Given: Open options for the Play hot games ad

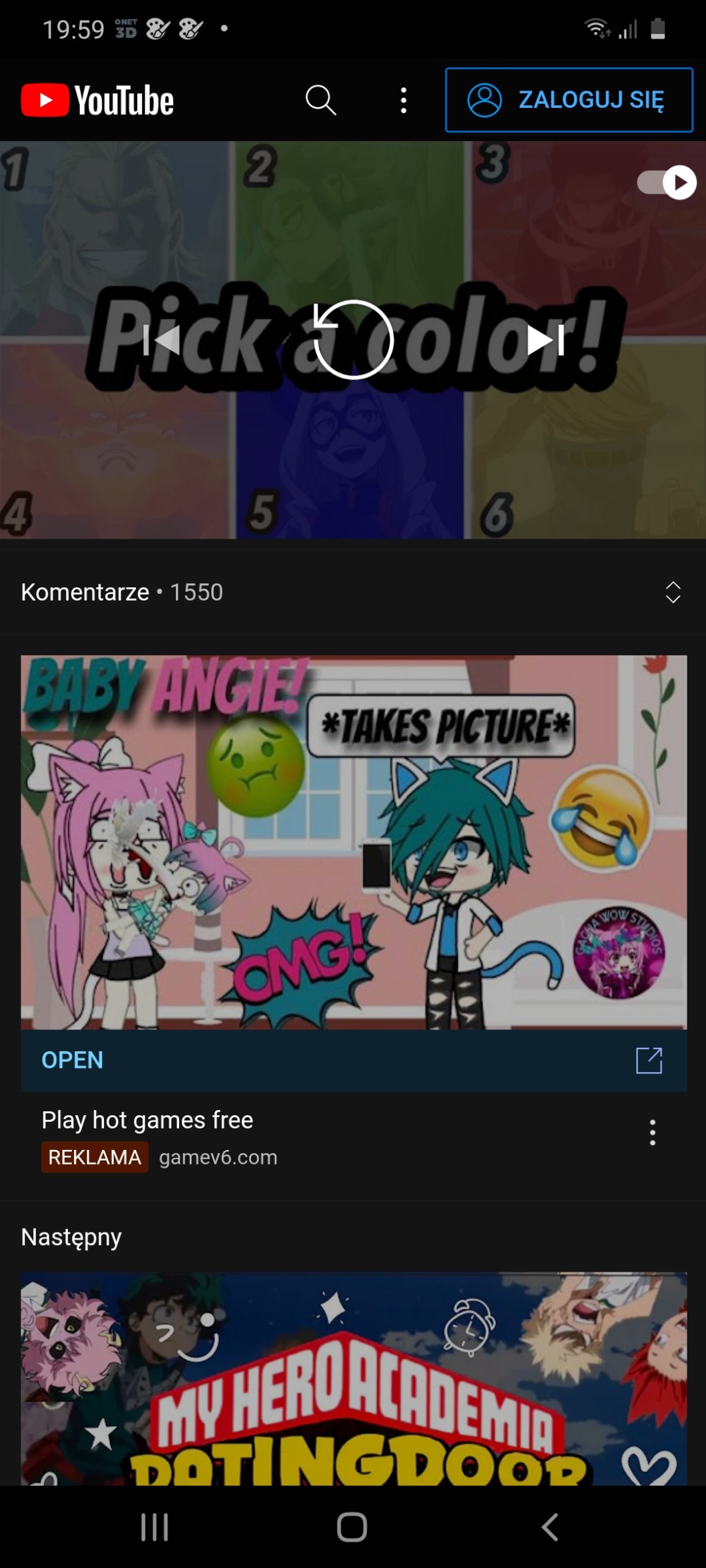Looking at the screenshot, I should tap(652, 1132).
